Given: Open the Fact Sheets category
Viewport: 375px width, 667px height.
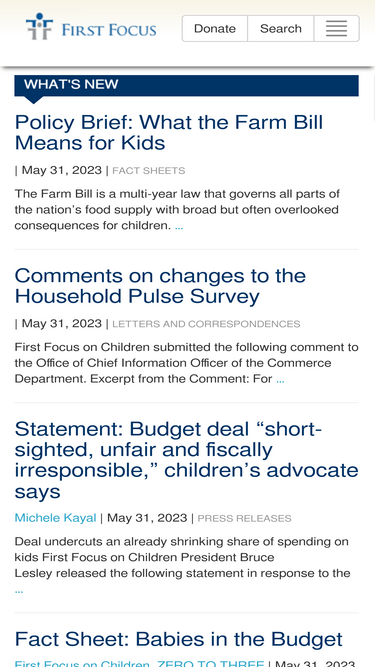Looking at the screenshot, I should (x=148, y=171).
